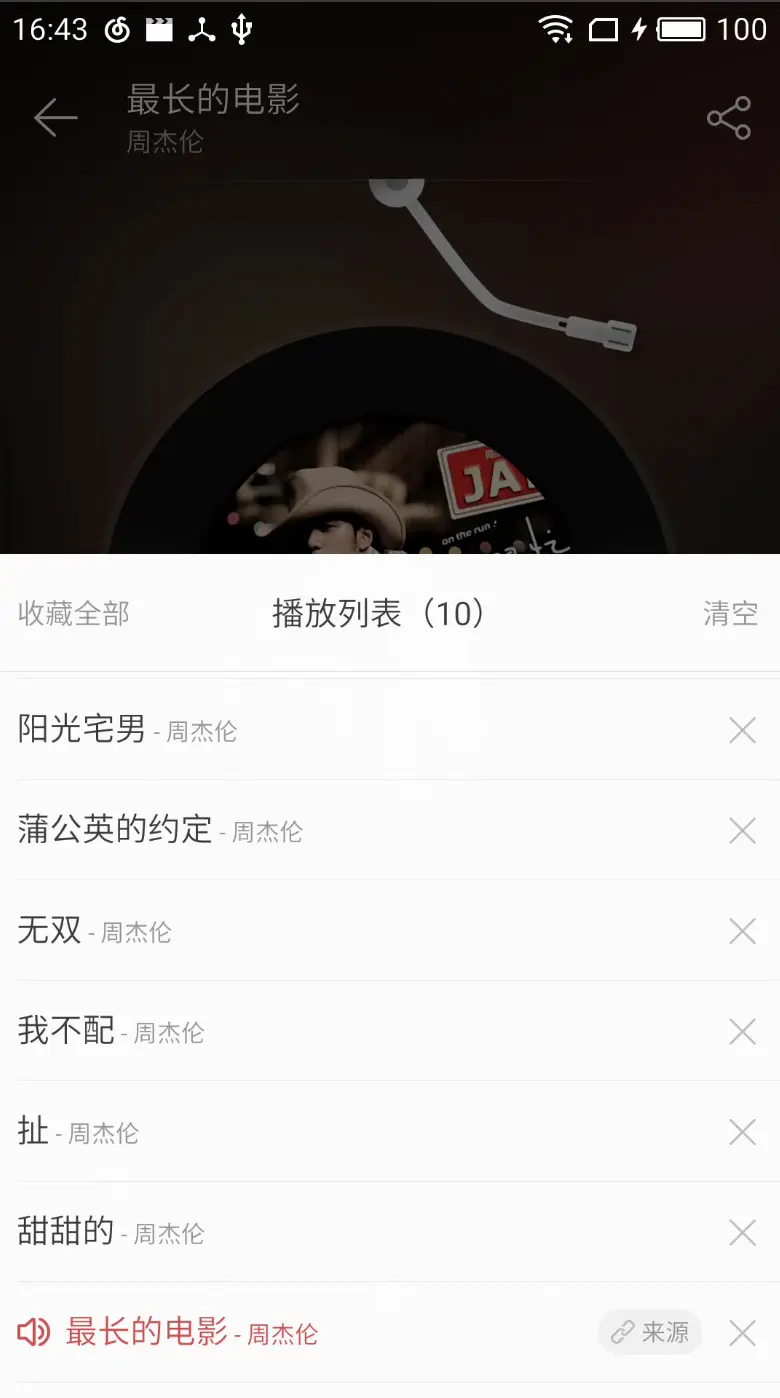Remove 阳光宅男 from the playlist
This screenshot has height=1398, width=780.
pyautogui.click(x=742, y=730)
